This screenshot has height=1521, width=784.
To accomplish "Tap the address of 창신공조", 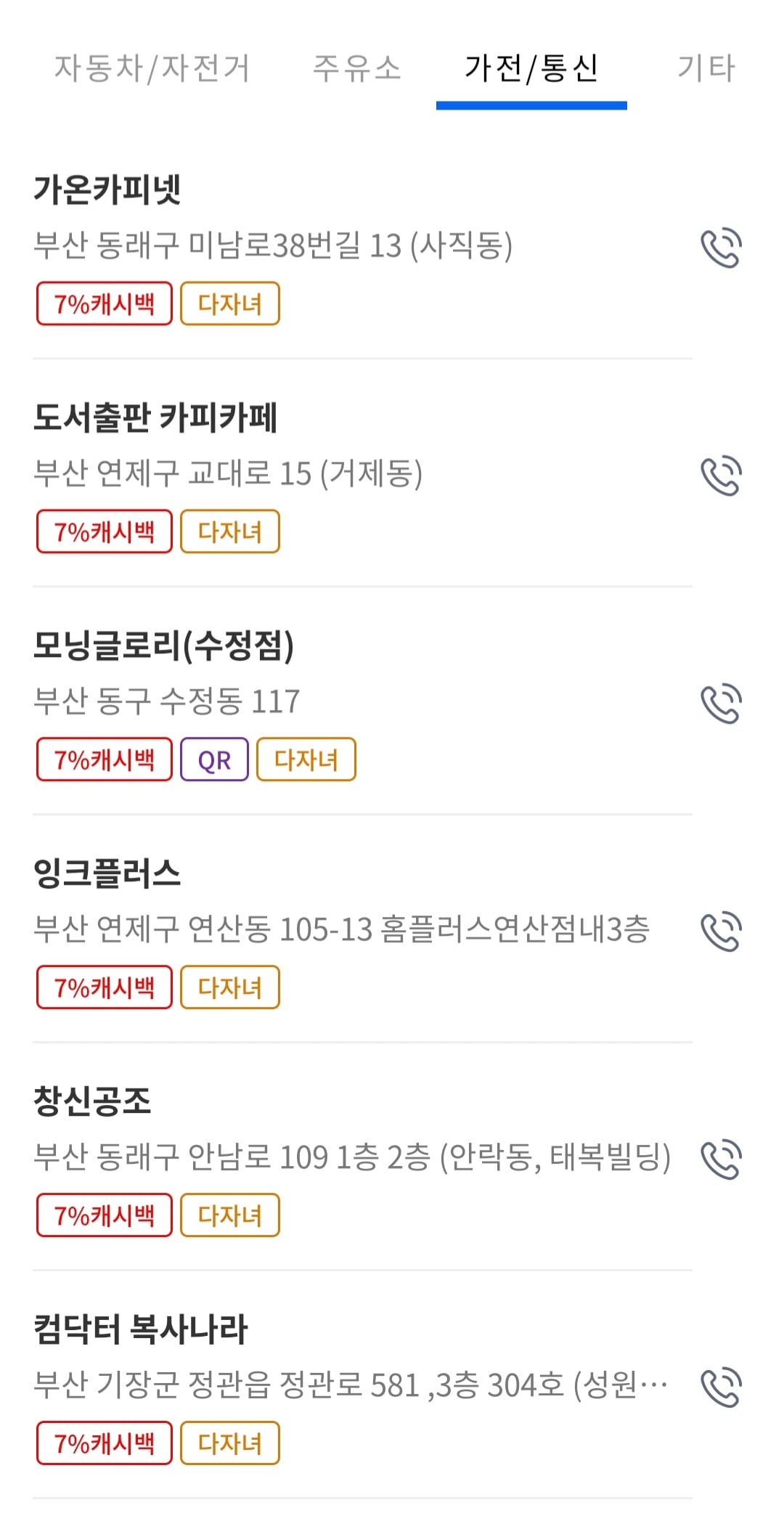I will pos(354,1157).
